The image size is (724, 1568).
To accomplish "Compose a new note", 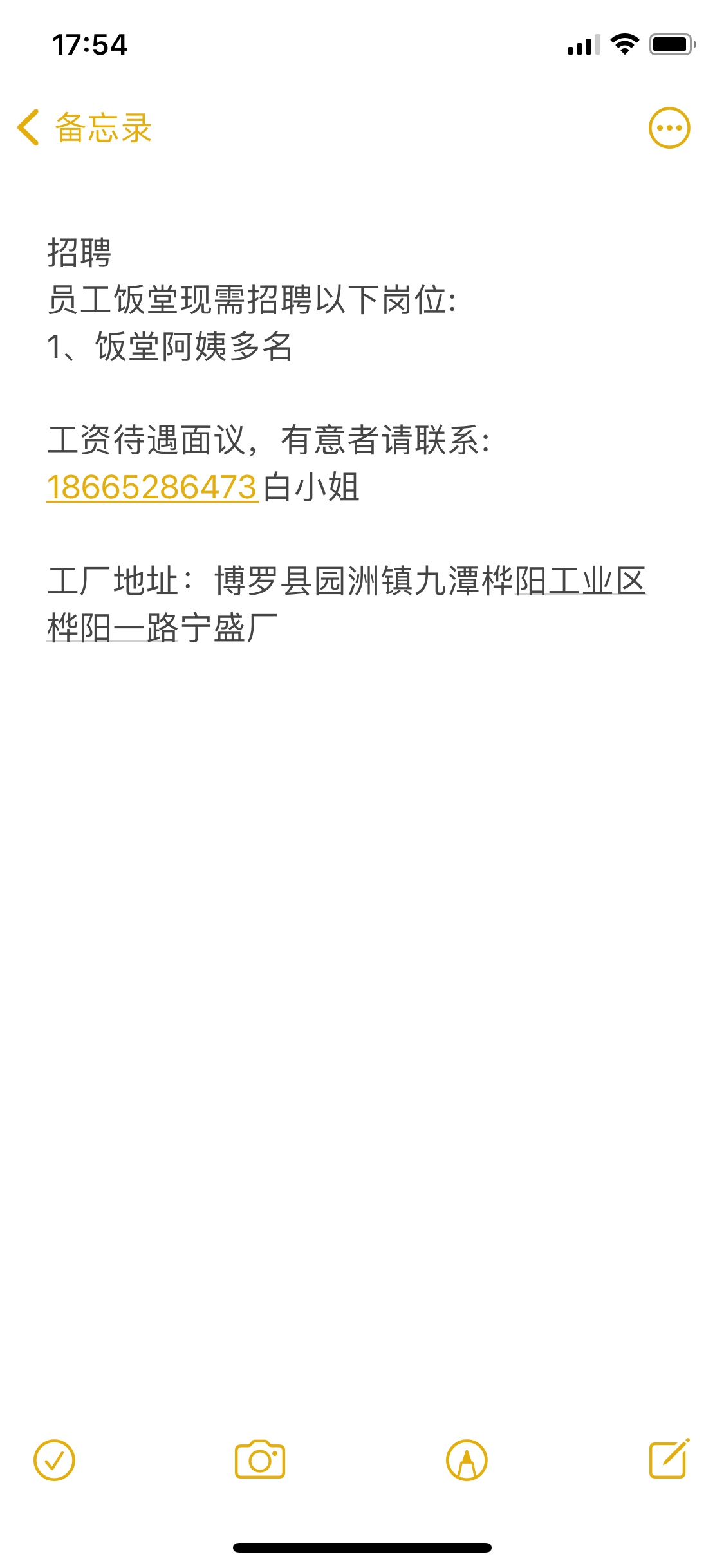I will [669, 1459].
